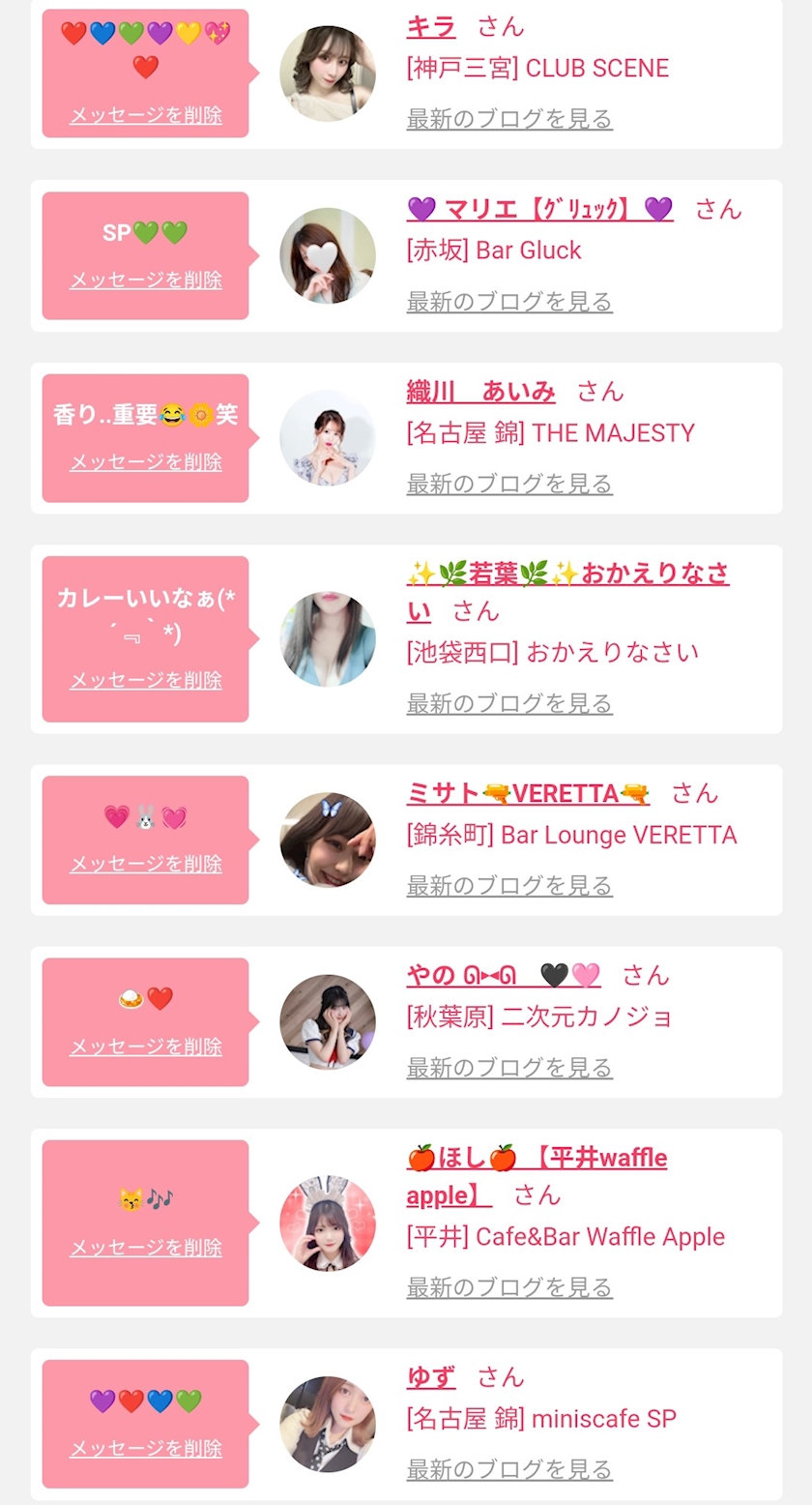The width and height of the screenshot is (812, 1505).
Task: Tap キラ's profile photo
Action: pos(328,74)
